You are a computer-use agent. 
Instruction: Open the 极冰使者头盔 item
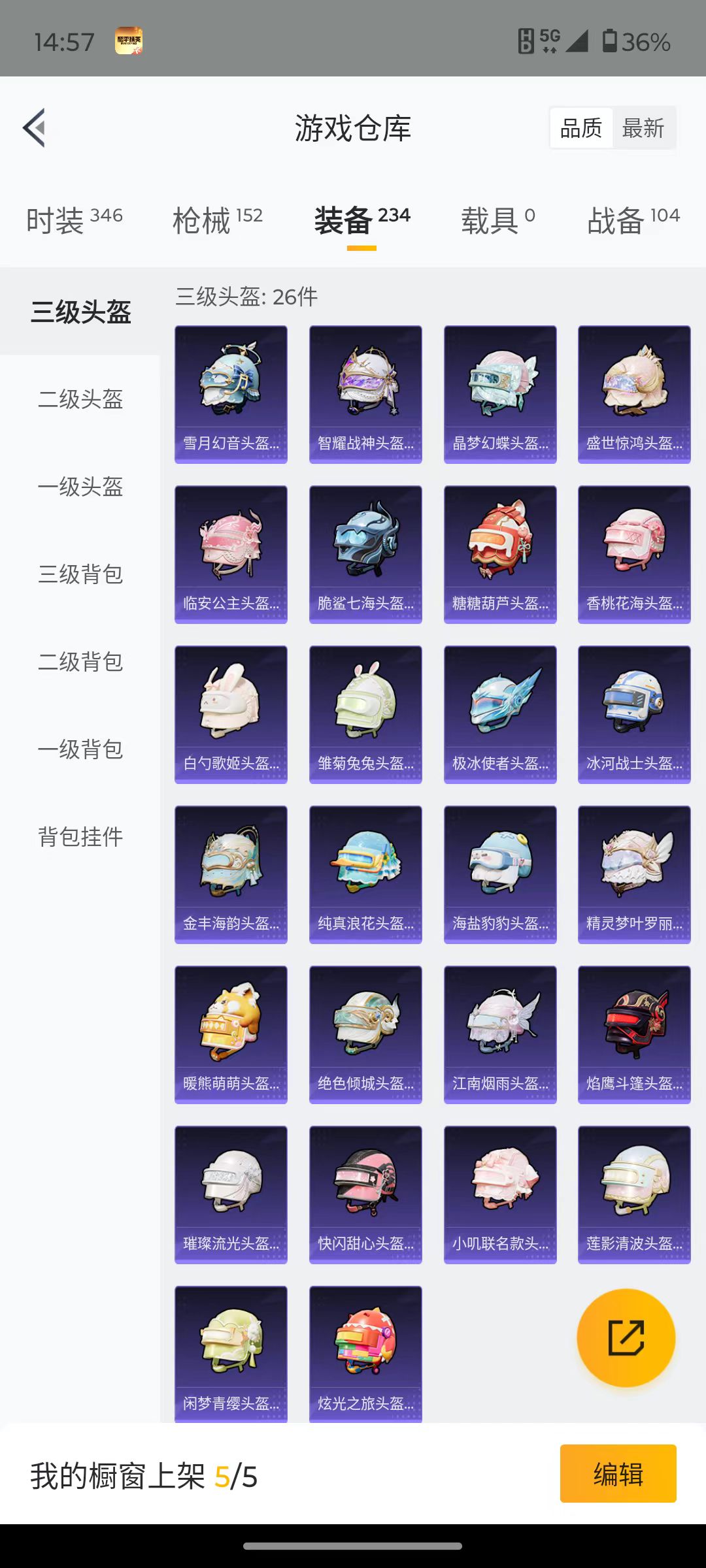click(x=500, y=714)
